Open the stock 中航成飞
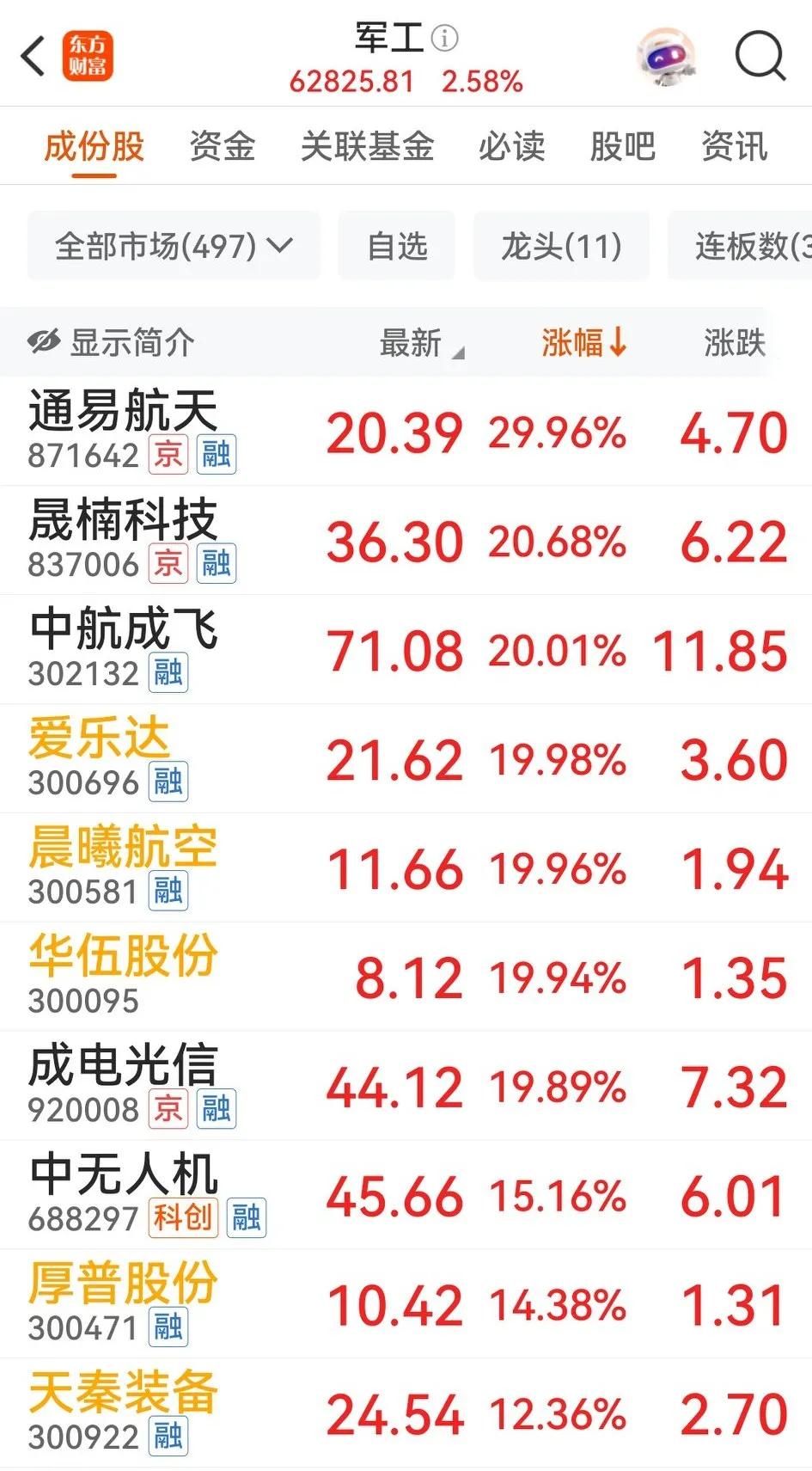 click(406, 649)
